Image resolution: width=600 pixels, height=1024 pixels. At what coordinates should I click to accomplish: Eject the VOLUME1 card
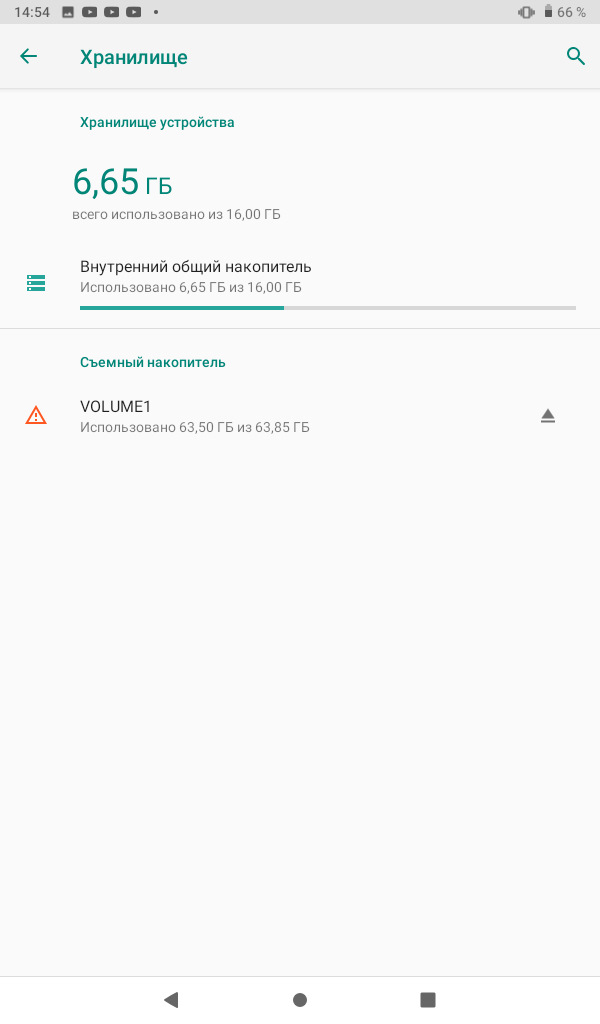[x=548, y=416]
